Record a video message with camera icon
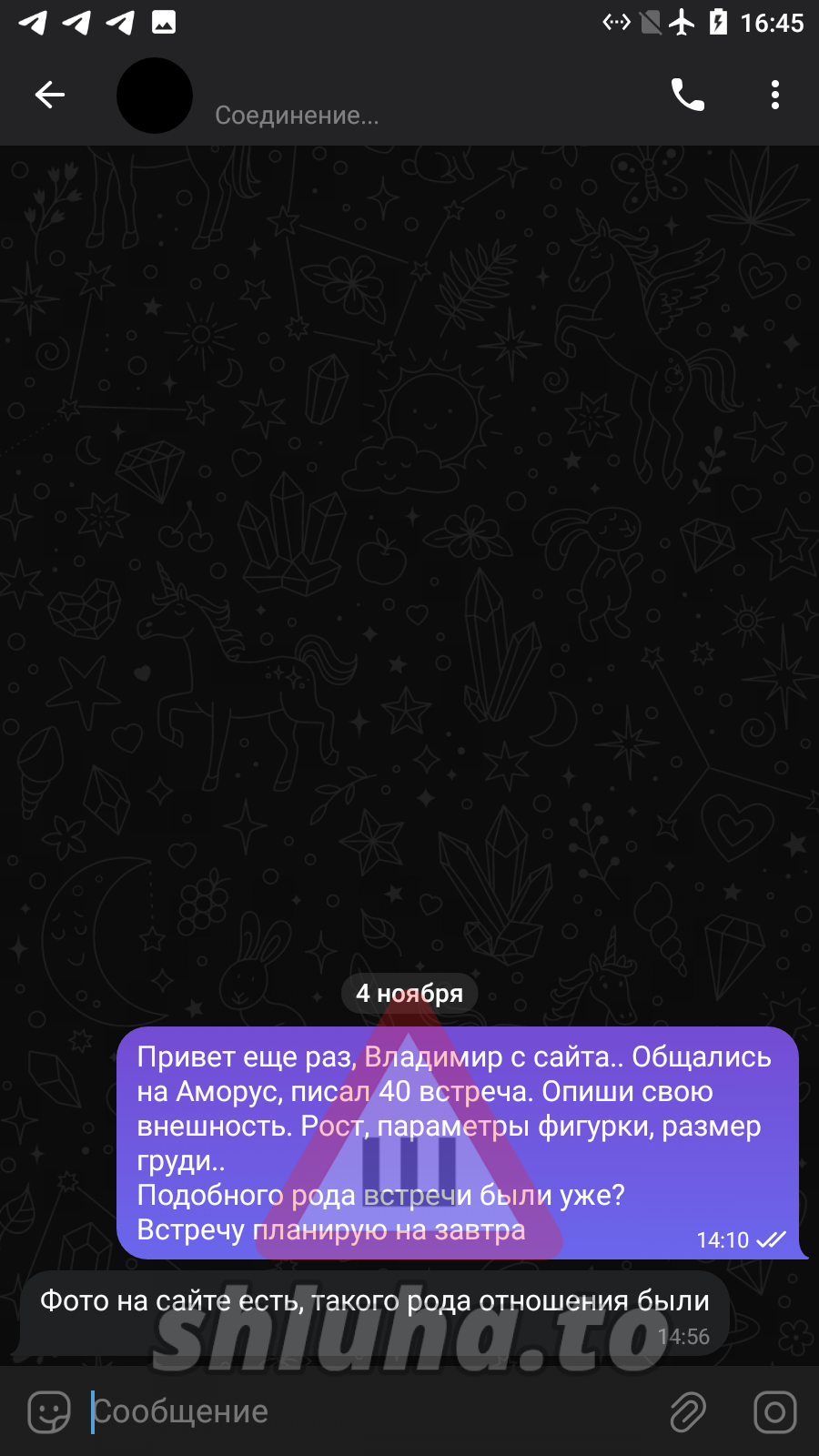 tap(774, 1412)
